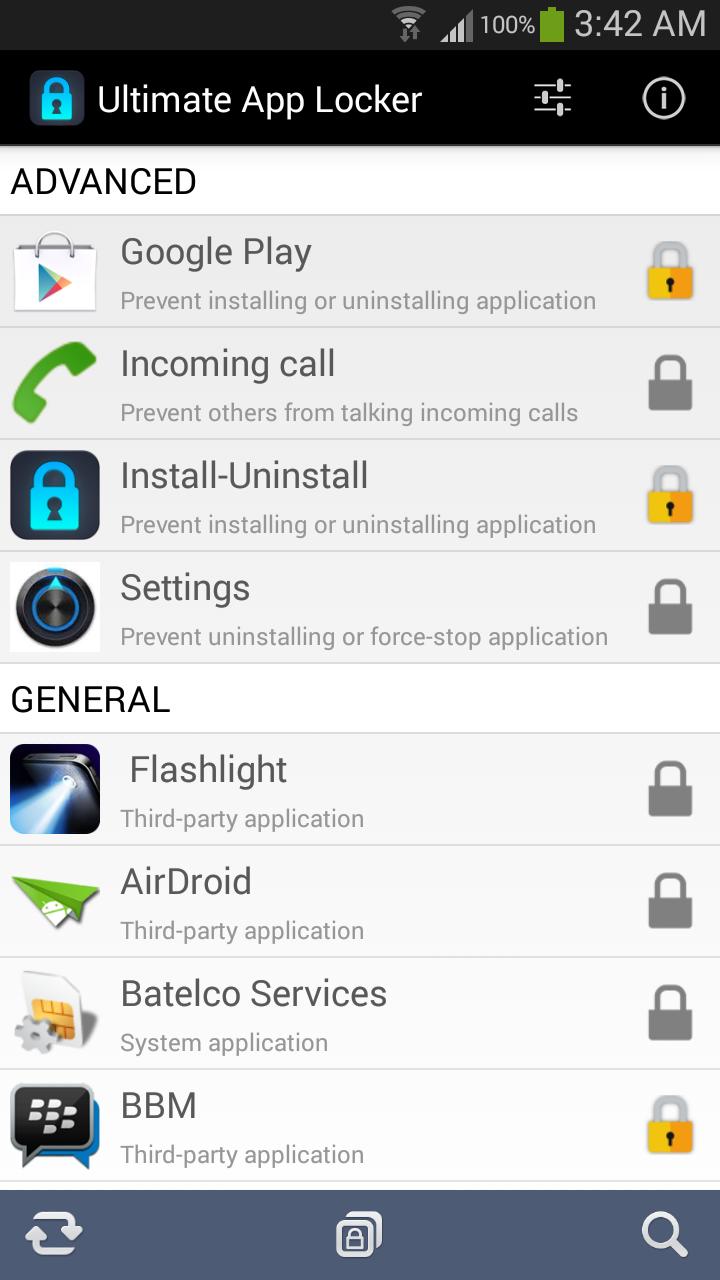The height and width of the screenshot is (1280, 720).
Task: Tap the Install-Uninstall padlock app icon
Action: (x=55, y=494)
